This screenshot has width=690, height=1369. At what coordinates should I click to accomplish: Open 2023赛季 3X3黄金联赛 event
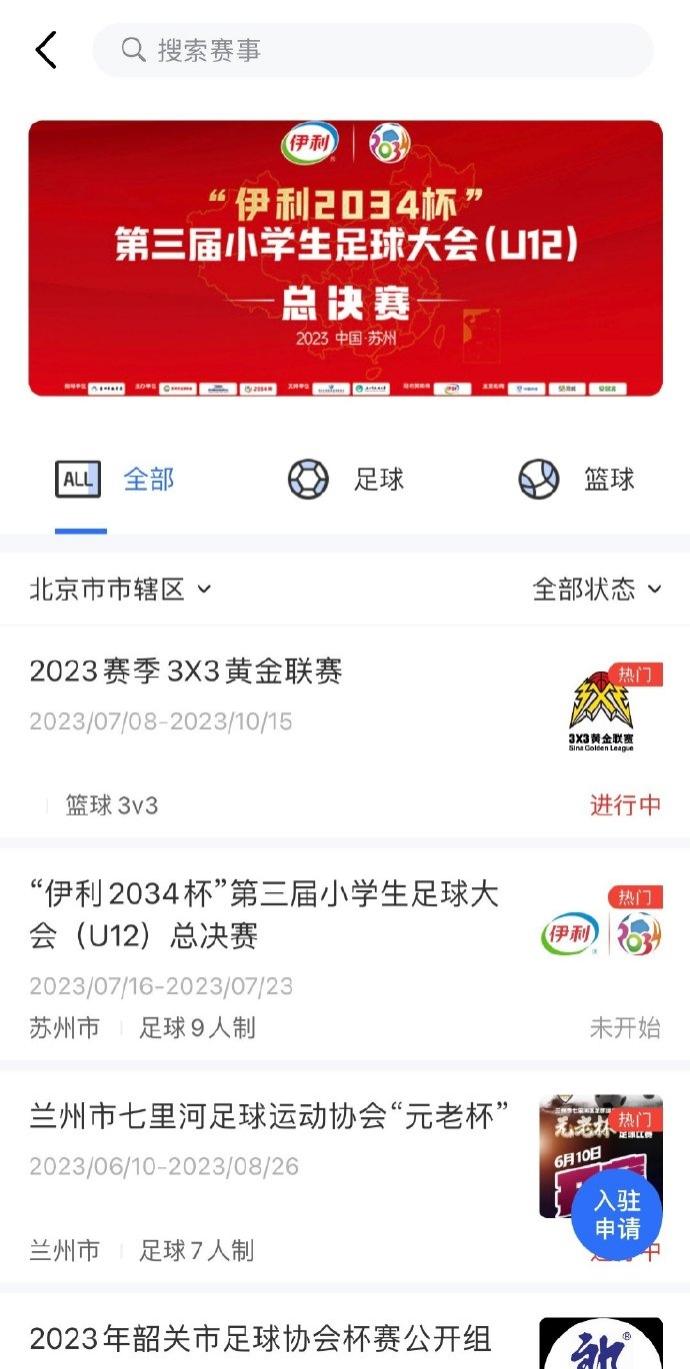point(186,671)
